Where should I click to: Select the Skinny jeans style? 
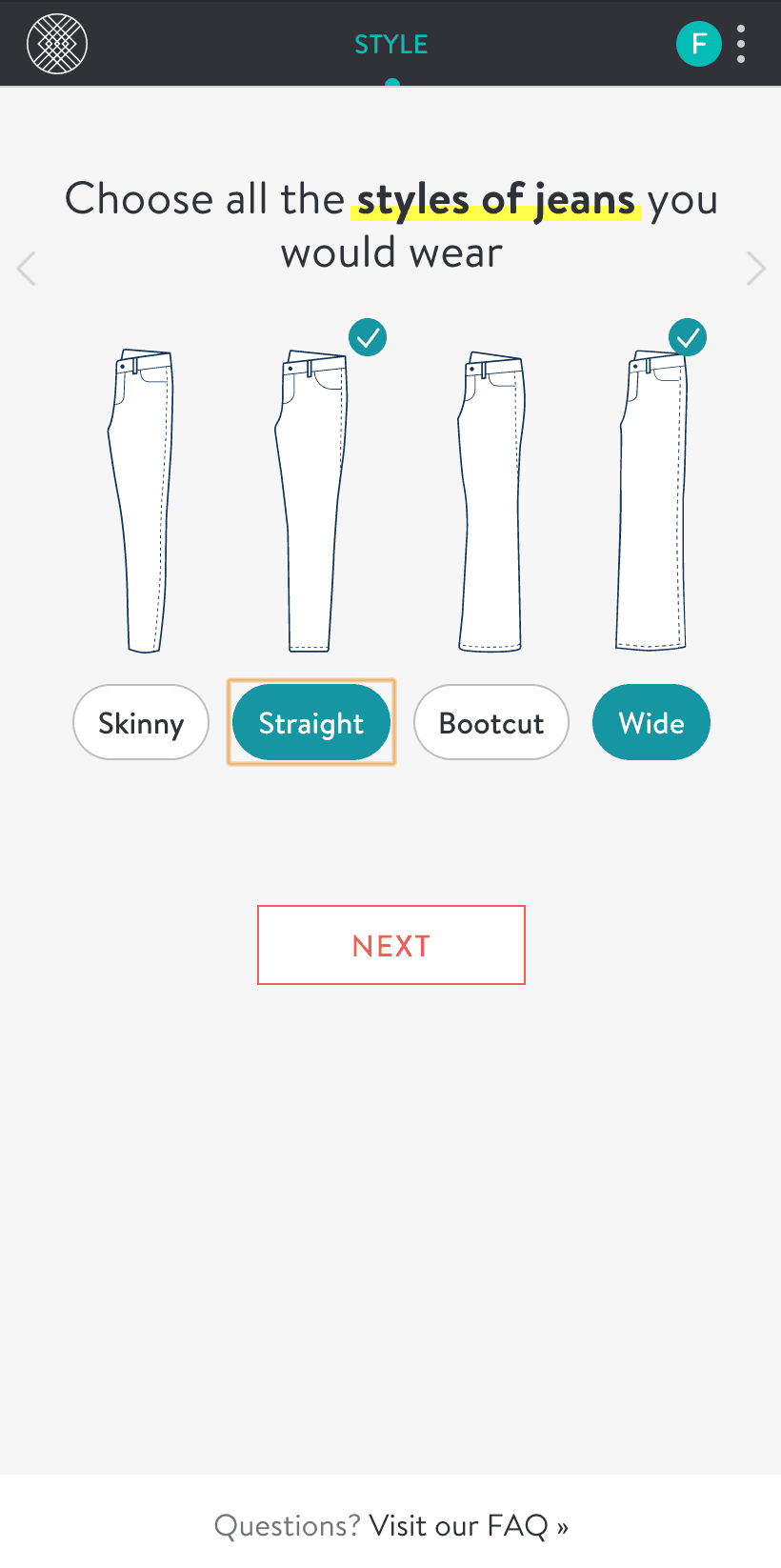coord(141,723)
